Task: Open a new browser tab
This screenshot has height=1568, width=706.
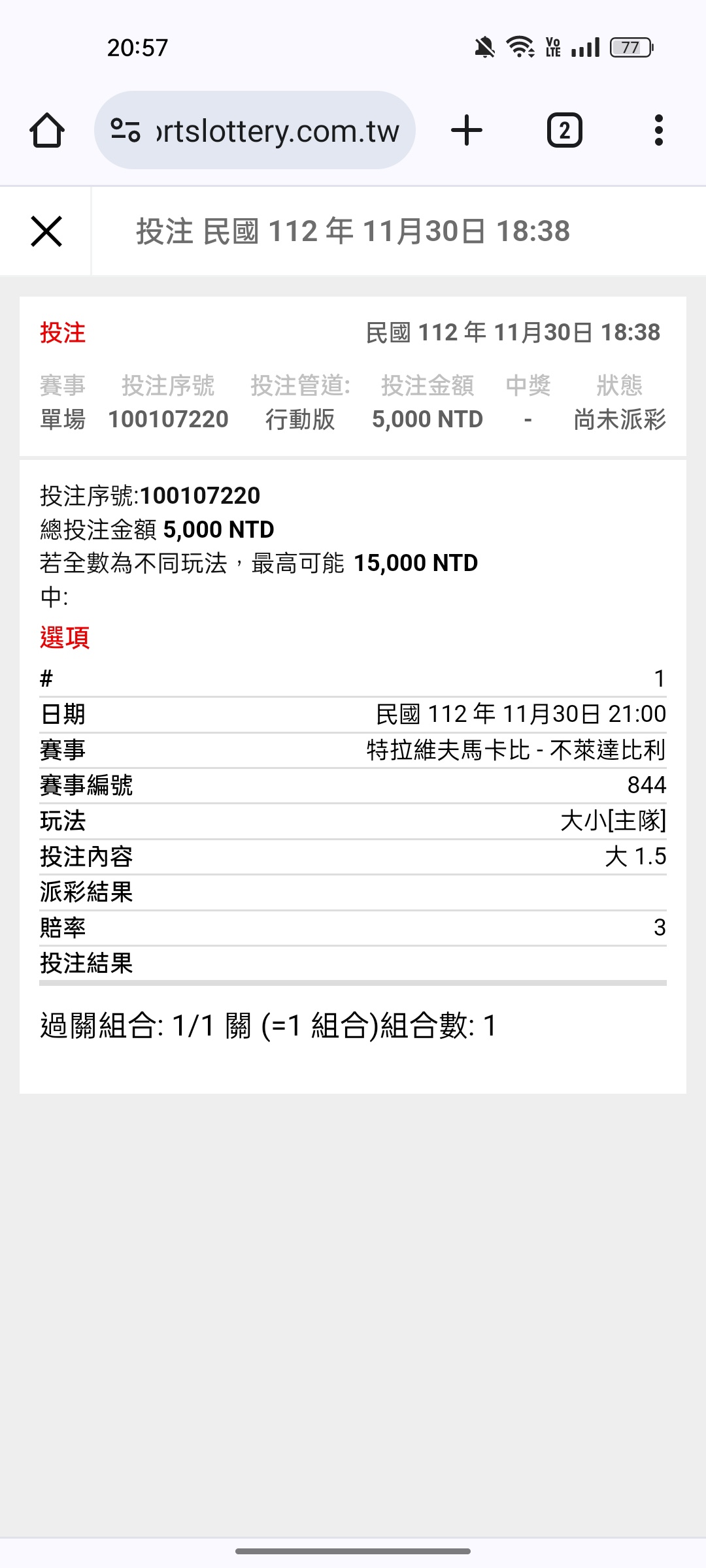Action: [x=467, y=130]
